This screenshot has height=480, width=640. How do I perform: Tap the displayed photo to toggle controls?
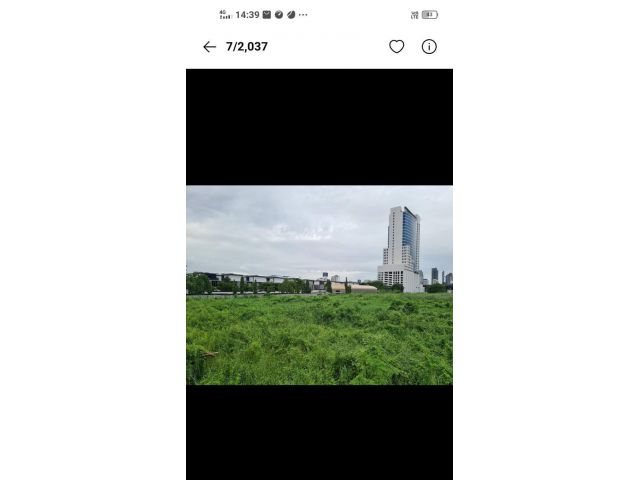[319, 285]
